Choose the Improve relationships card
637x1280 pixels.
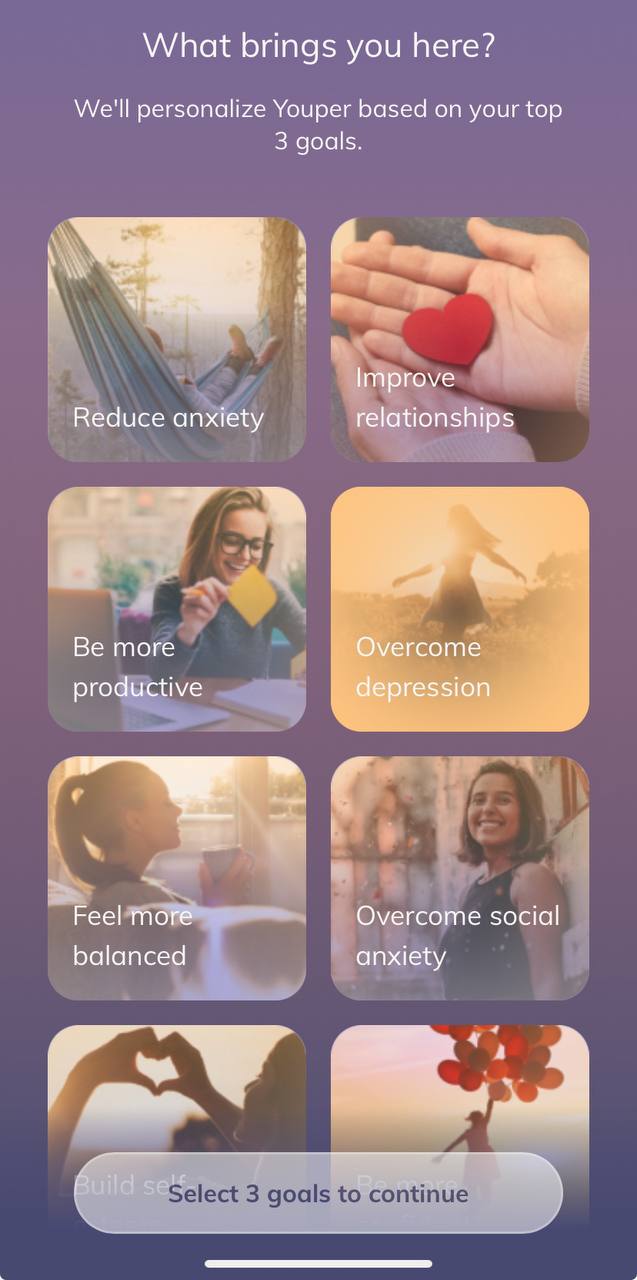coord(460,340)
